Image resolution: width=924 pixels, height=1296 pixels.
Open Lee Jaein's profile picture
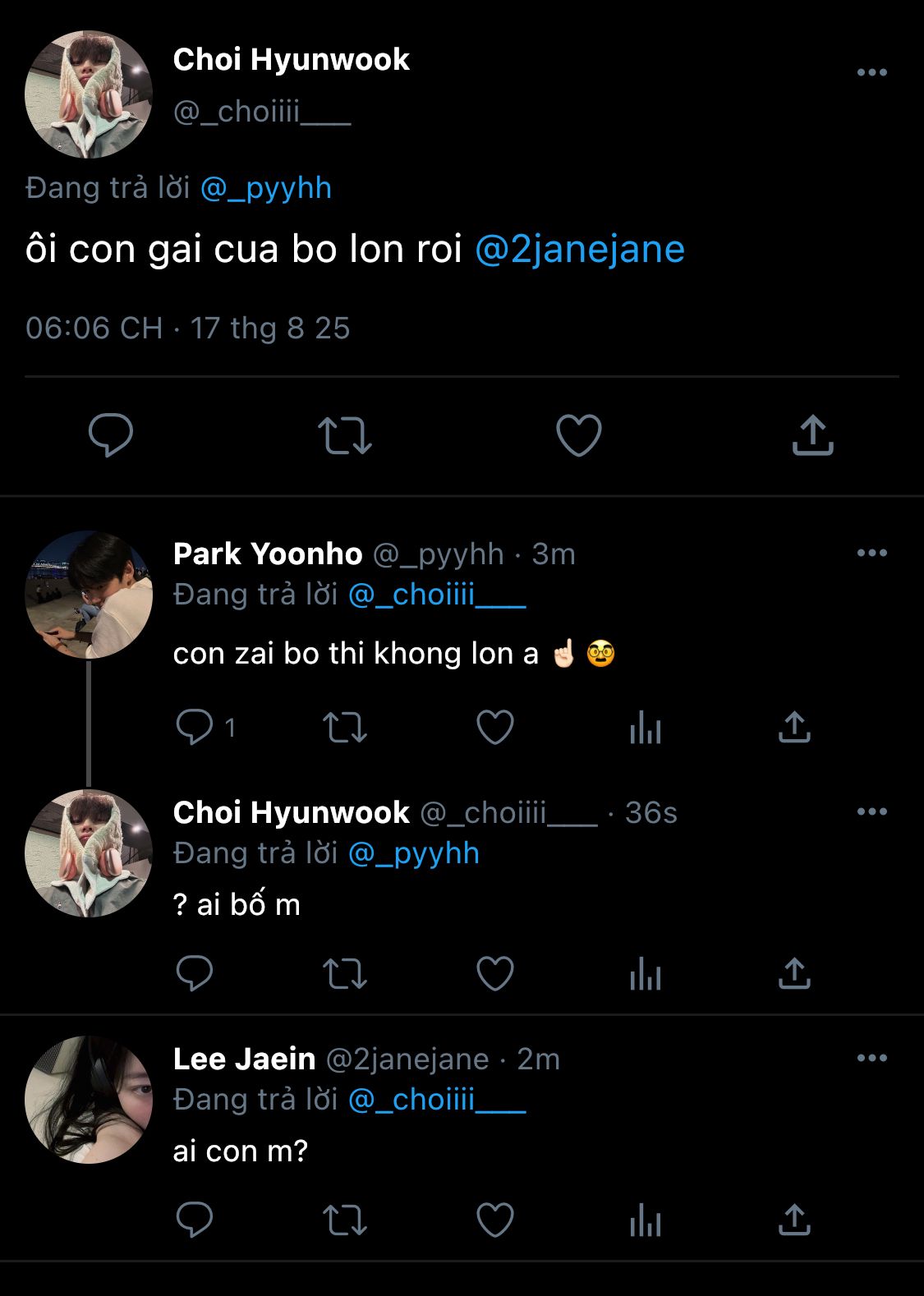(x=89, y=1099)
